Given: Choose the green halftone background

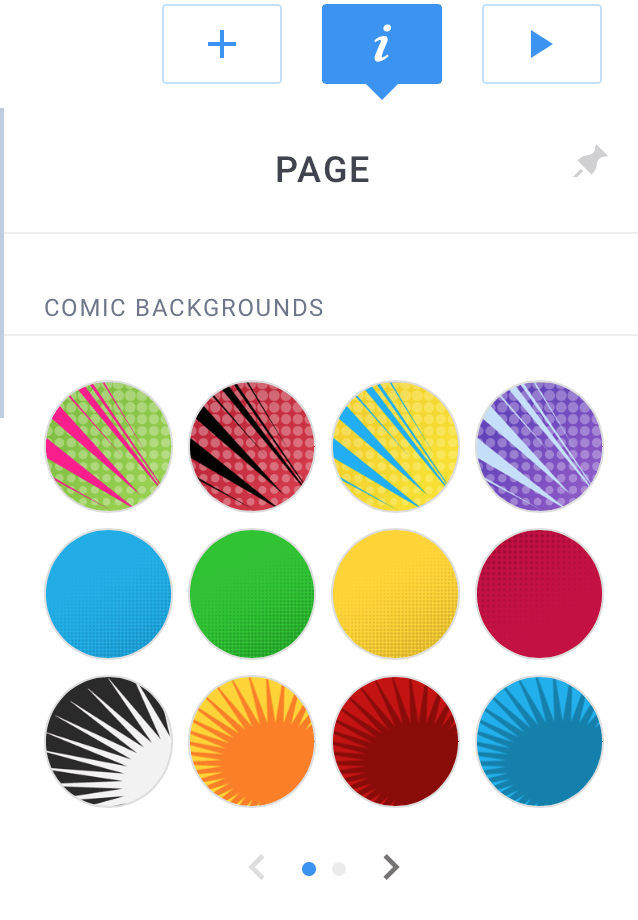Looking at the screenshot, I should [x=252, y=594].
